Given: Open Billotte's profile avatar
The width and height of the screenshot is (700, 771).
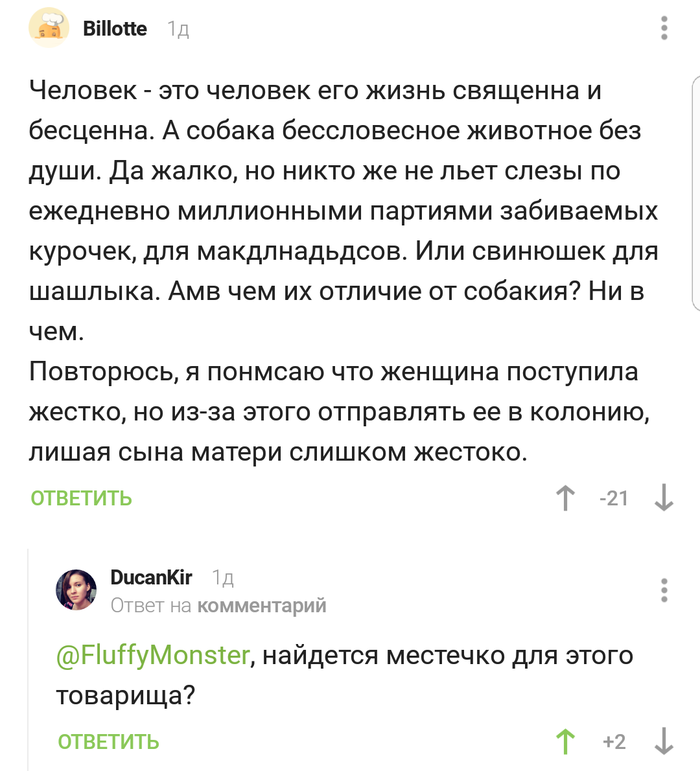Looking at the screenshot, I should click(48, 28).
